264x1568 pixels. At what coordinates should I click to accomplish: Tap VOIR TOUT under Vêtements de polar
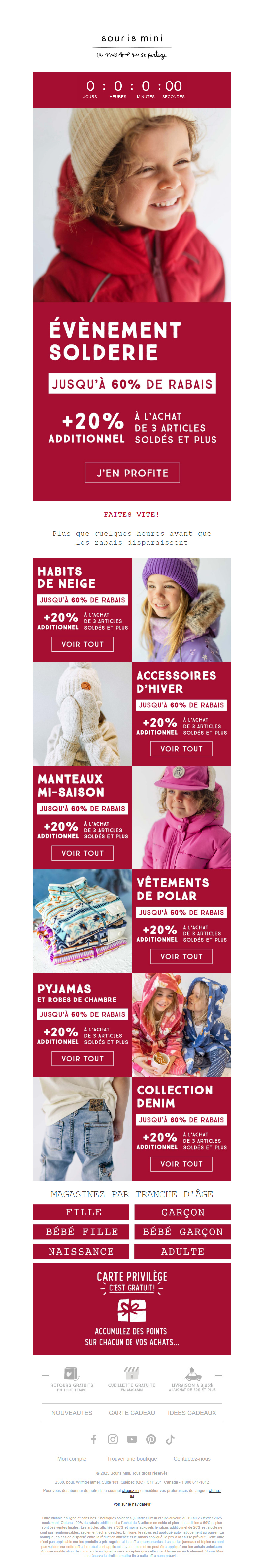tap(181, 956)
